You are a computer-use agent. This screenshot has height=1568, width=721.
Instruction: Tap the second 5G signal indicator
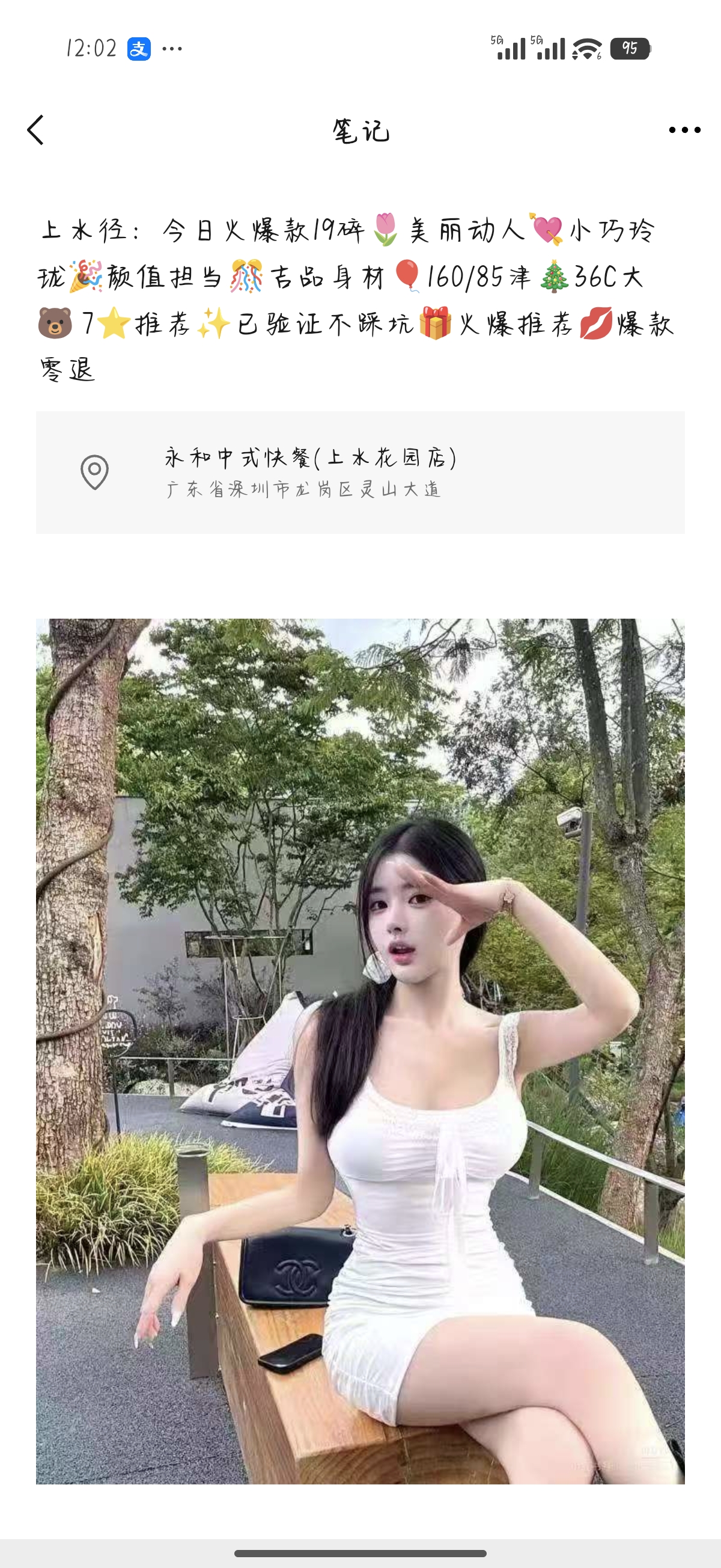point(547,49)
